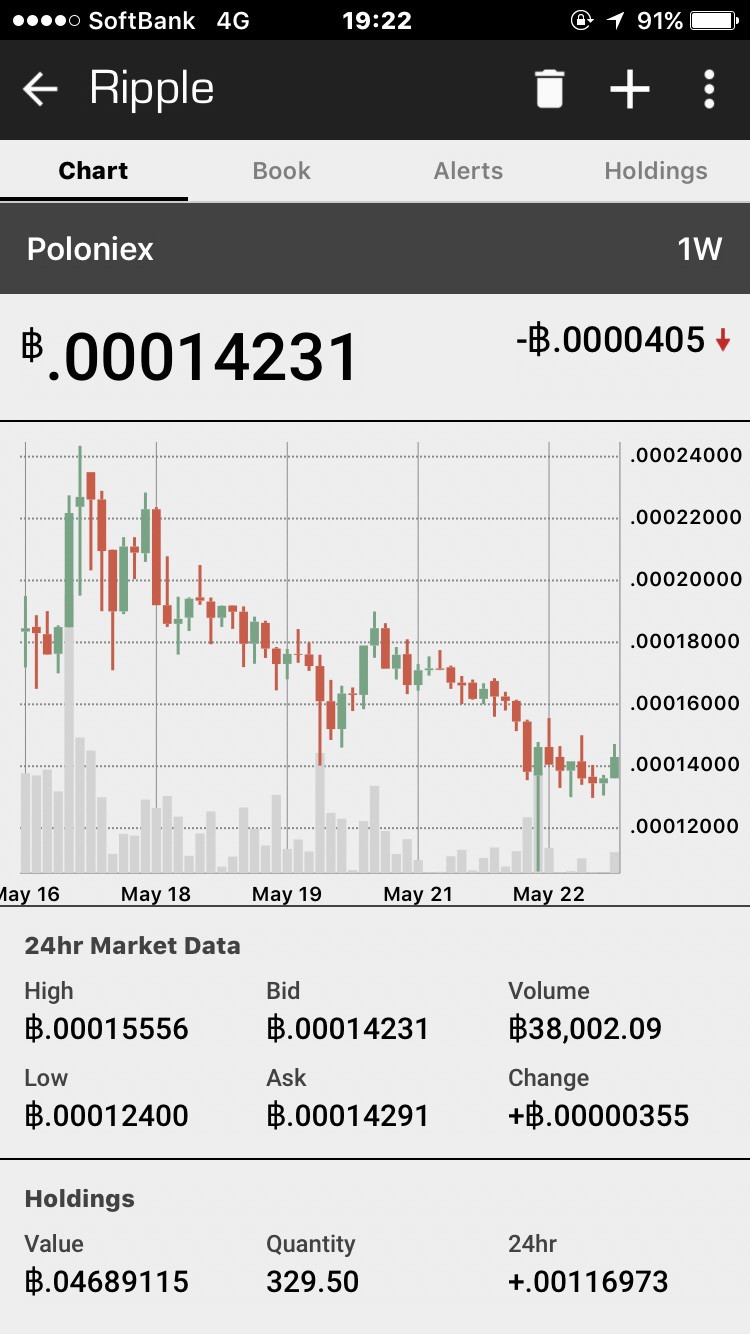This screenshot has height=1334, width=750.
Task: Open the overflow menu
Action: tap(709, 89)
